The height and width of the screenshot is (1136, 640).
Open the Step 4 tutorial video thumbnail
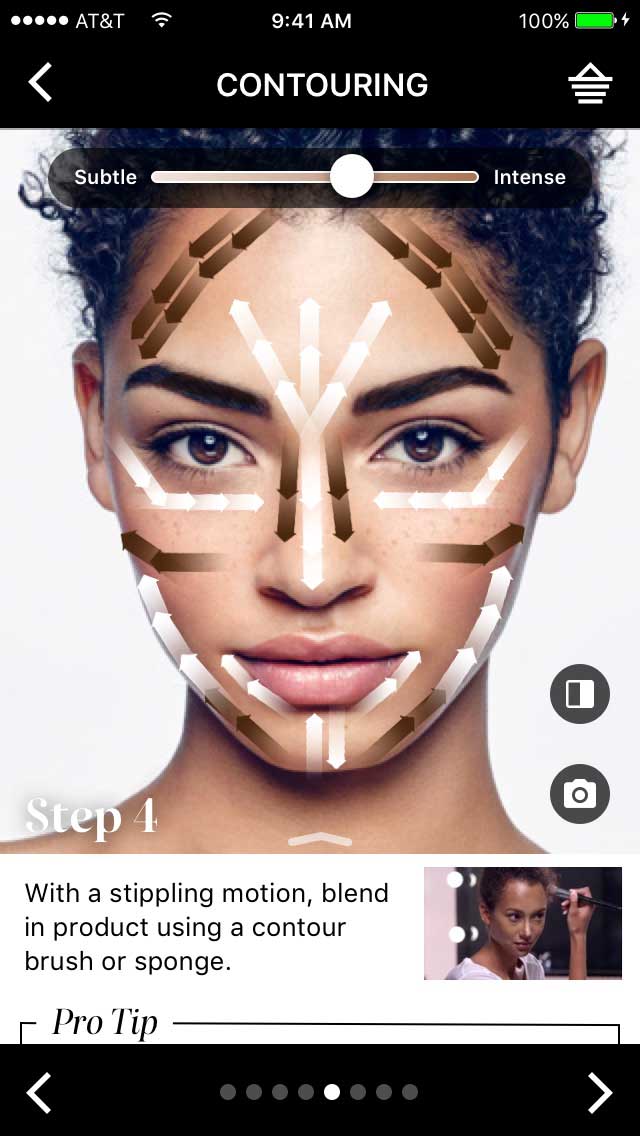tap(523, 923)
